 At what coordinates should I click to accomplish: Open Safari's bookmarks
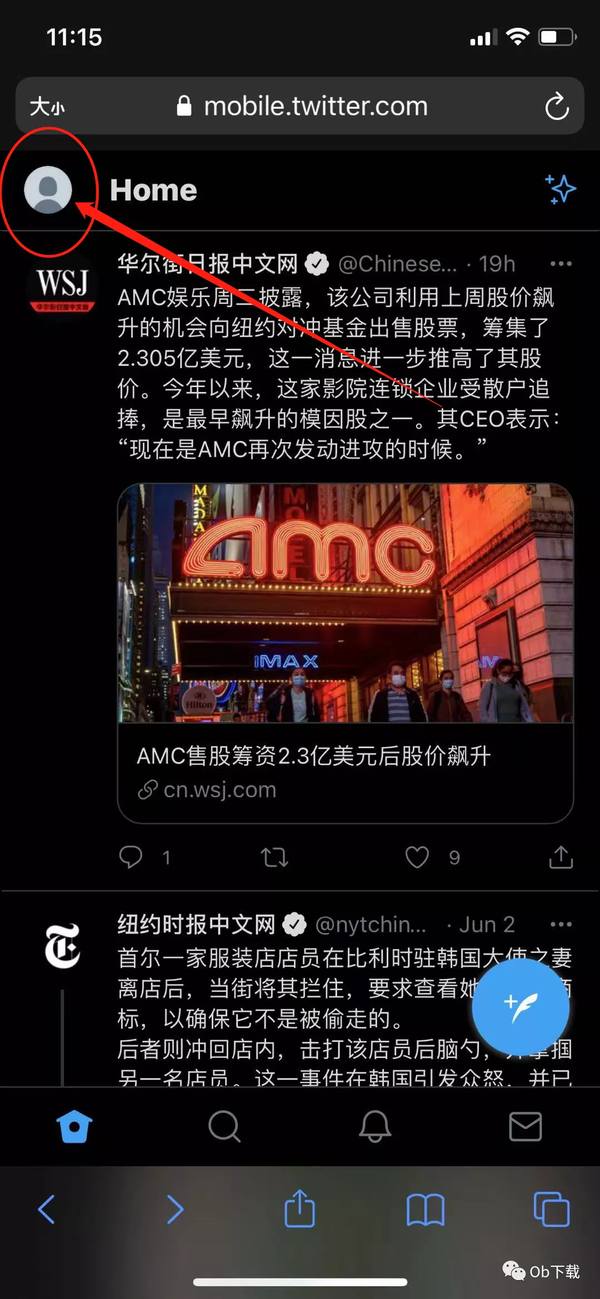[x=425, y=1210]
